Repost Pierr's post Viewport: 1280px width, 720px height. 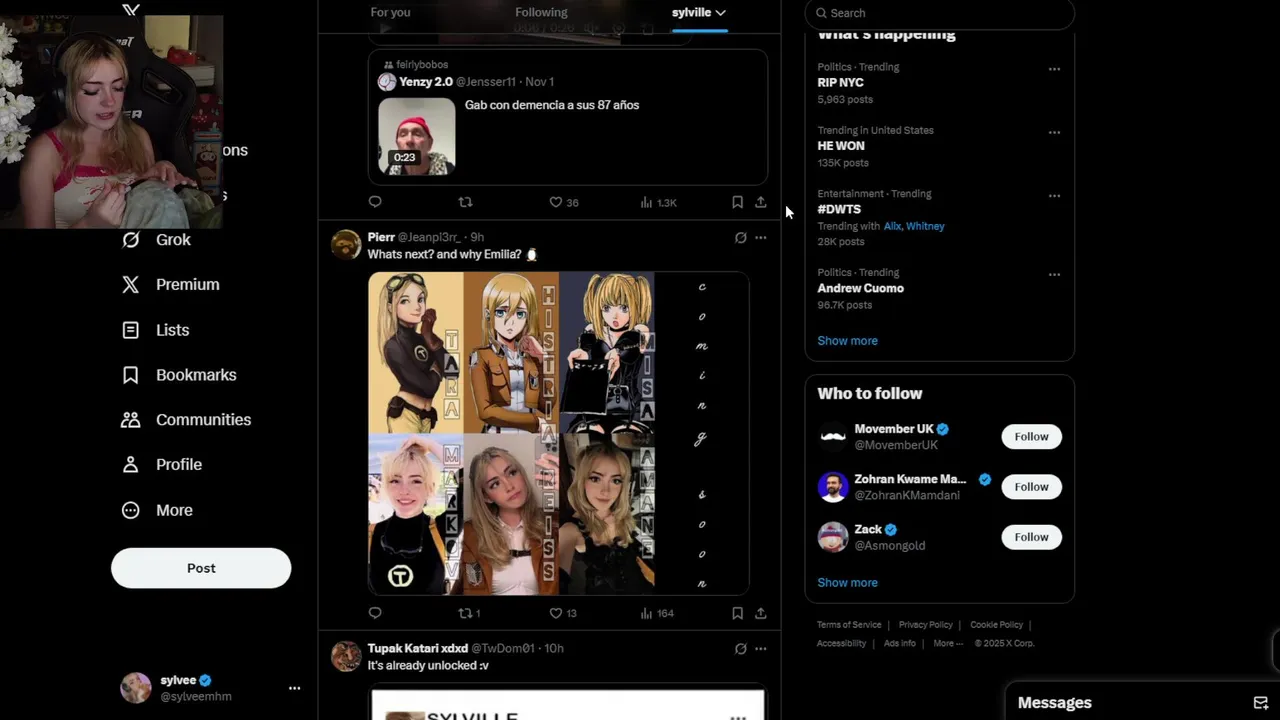pos(465,613)
